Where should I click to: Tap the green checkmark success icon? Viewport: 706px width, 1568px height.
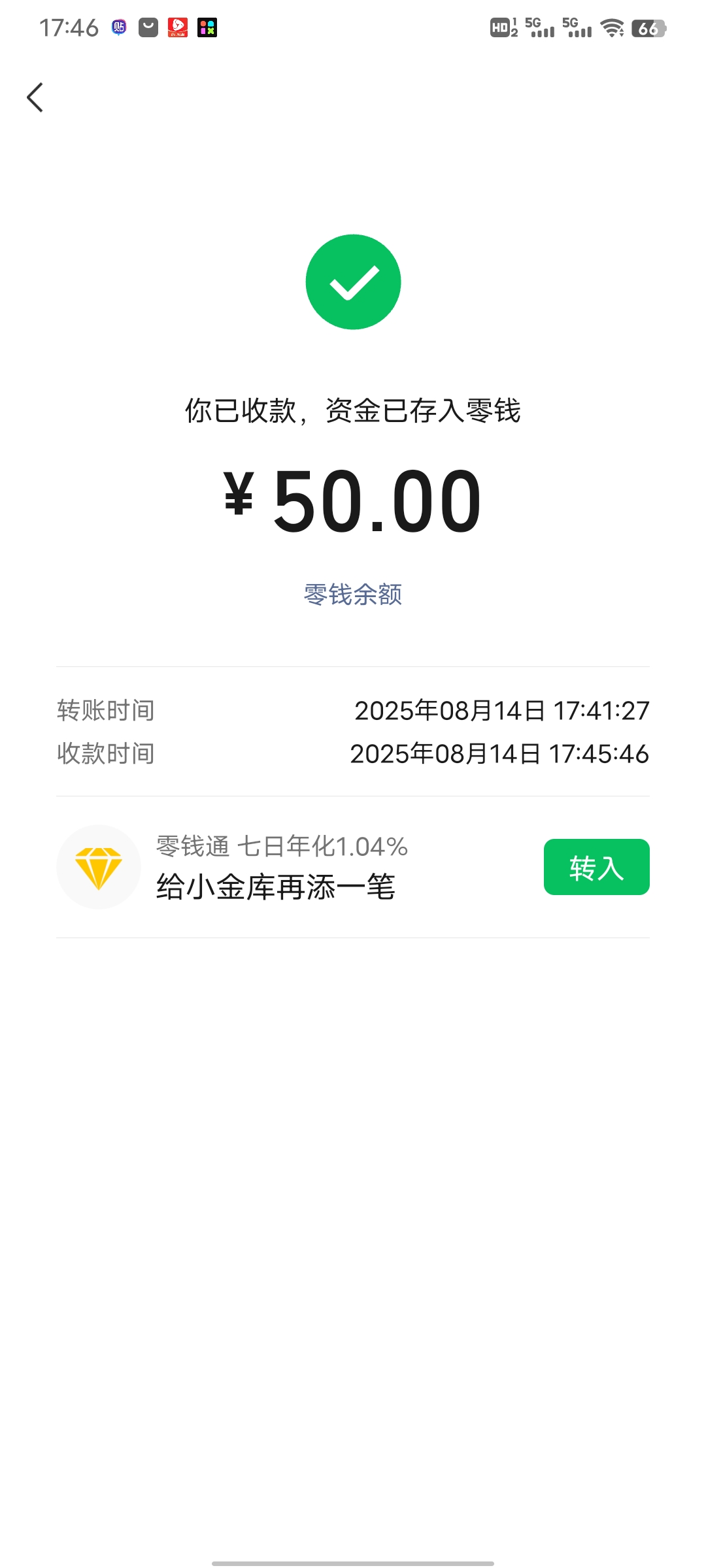pyautogui.click(x=353, y=281)
